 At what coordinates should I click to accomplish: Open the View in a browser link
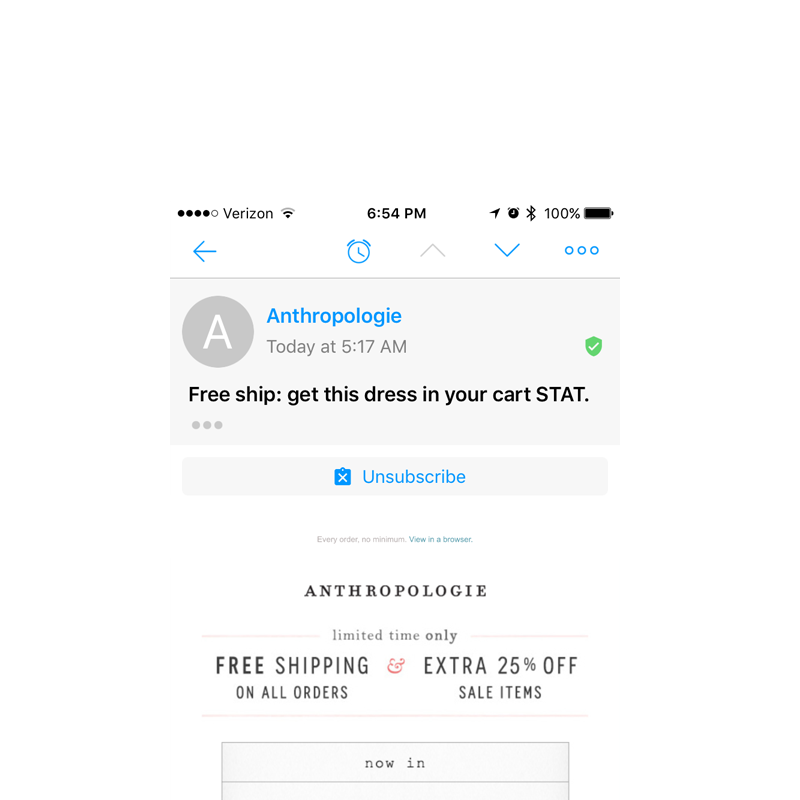pyautogui.click(x=440, y=540)
